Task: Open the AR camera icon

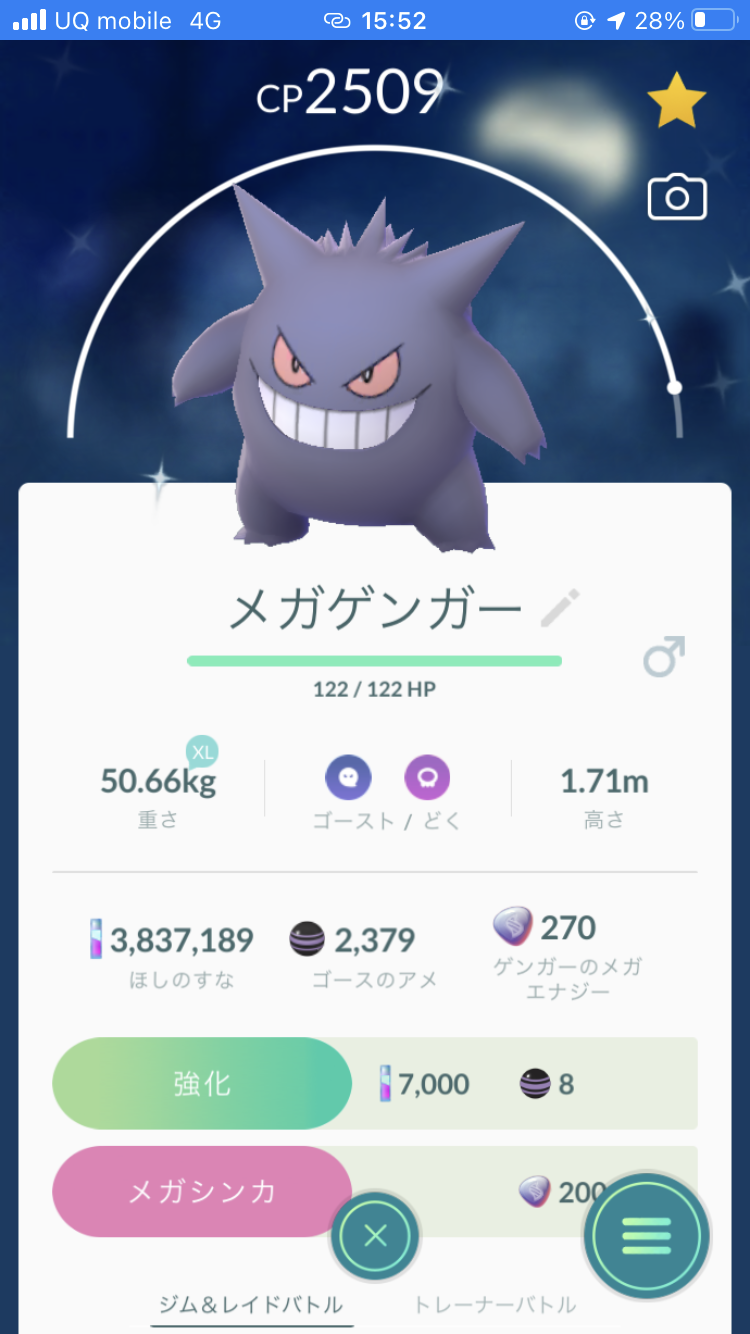Action: click(677, 198)
